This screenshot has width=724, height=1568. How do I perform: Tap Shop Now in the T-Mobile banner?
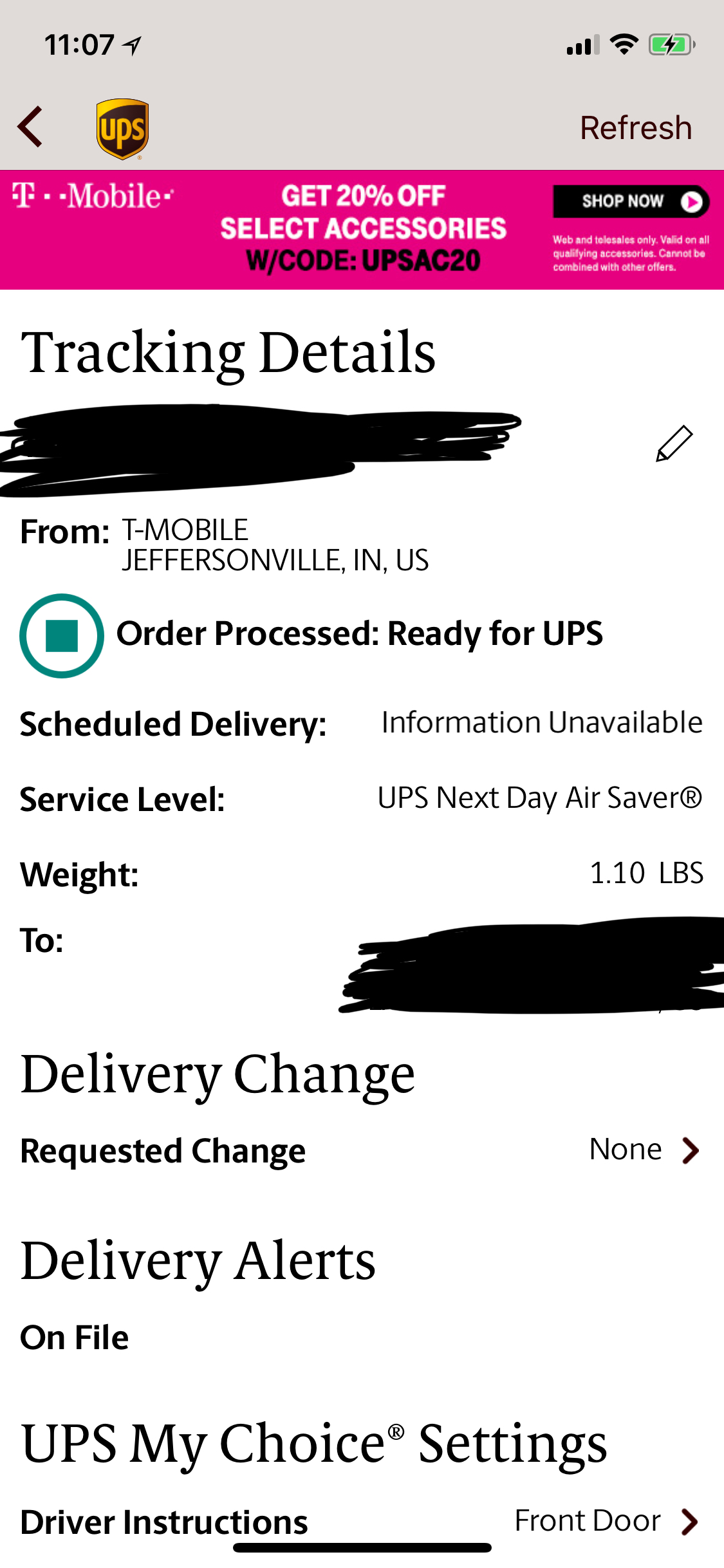(x=631, y=201)
